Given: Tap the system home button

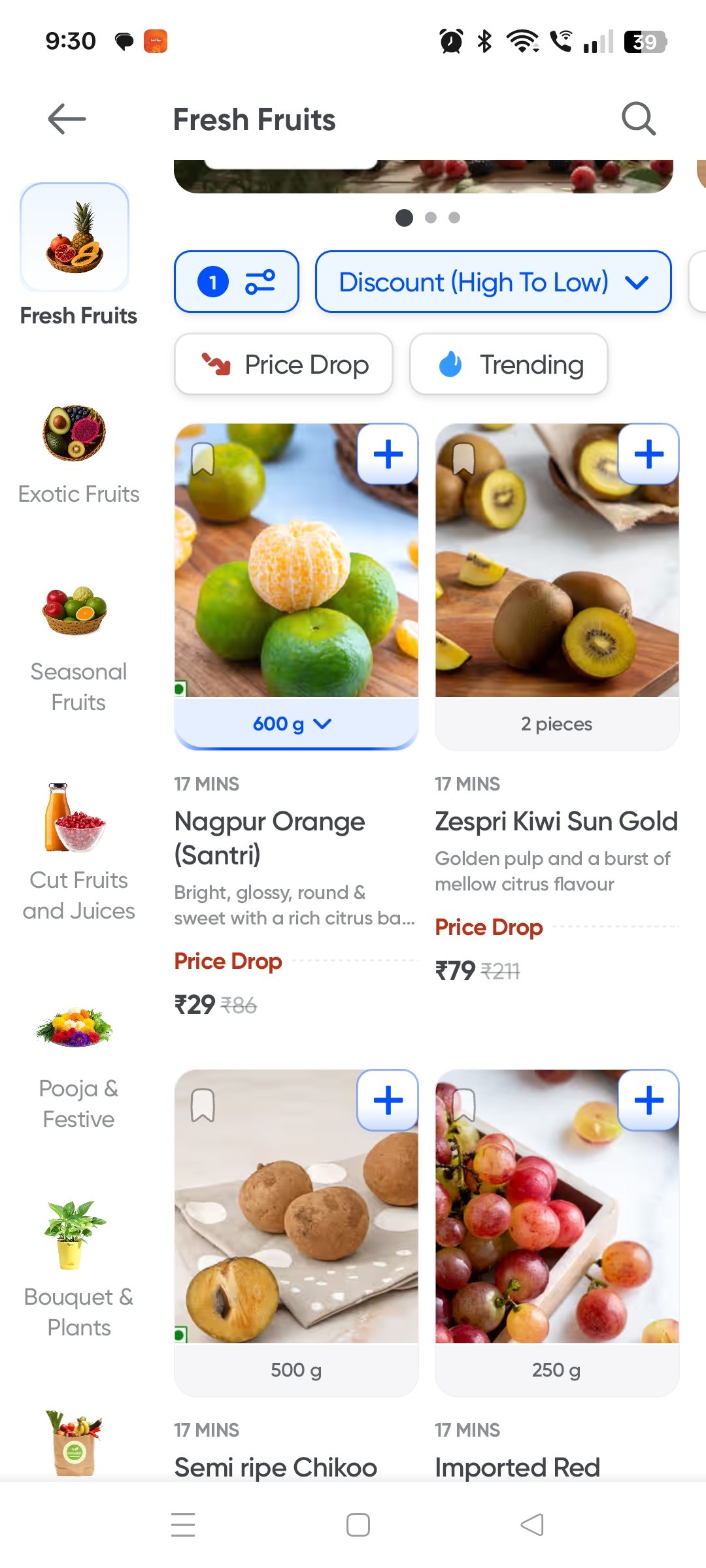Looking at the screenshot, I should [x=358, y=1525].
